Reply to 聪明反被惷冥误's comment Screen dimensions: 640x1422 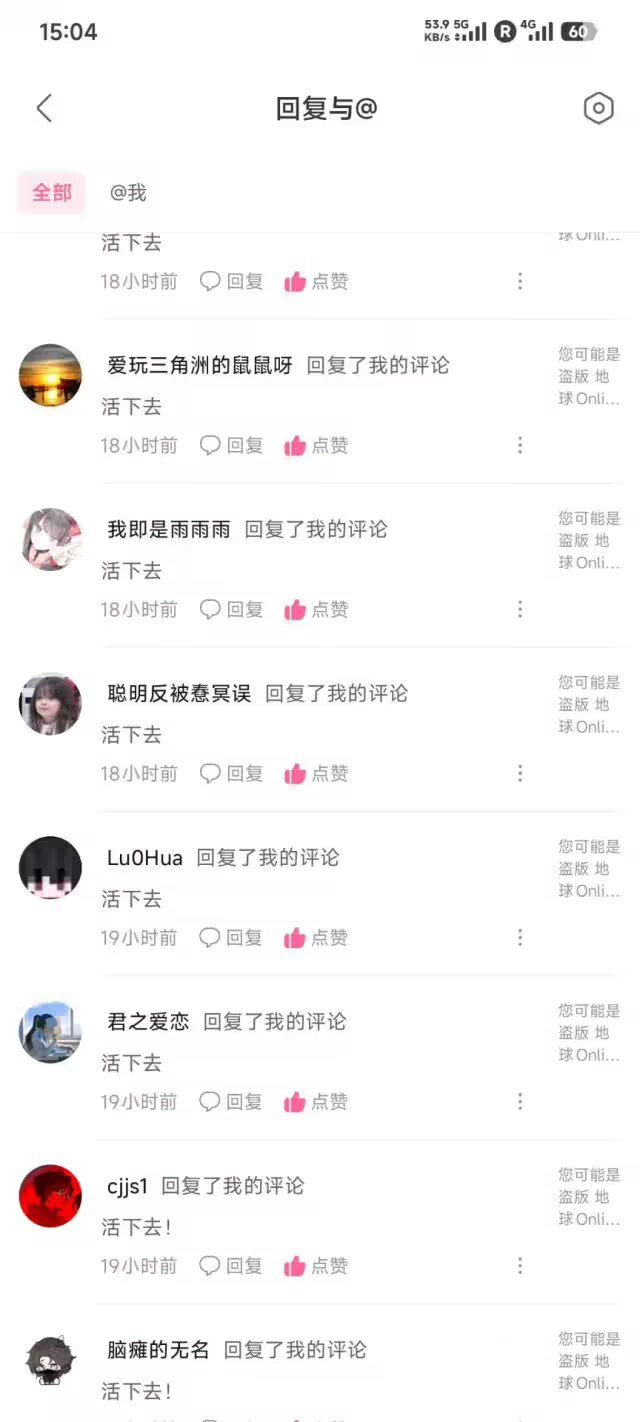[x=231, y=774]
